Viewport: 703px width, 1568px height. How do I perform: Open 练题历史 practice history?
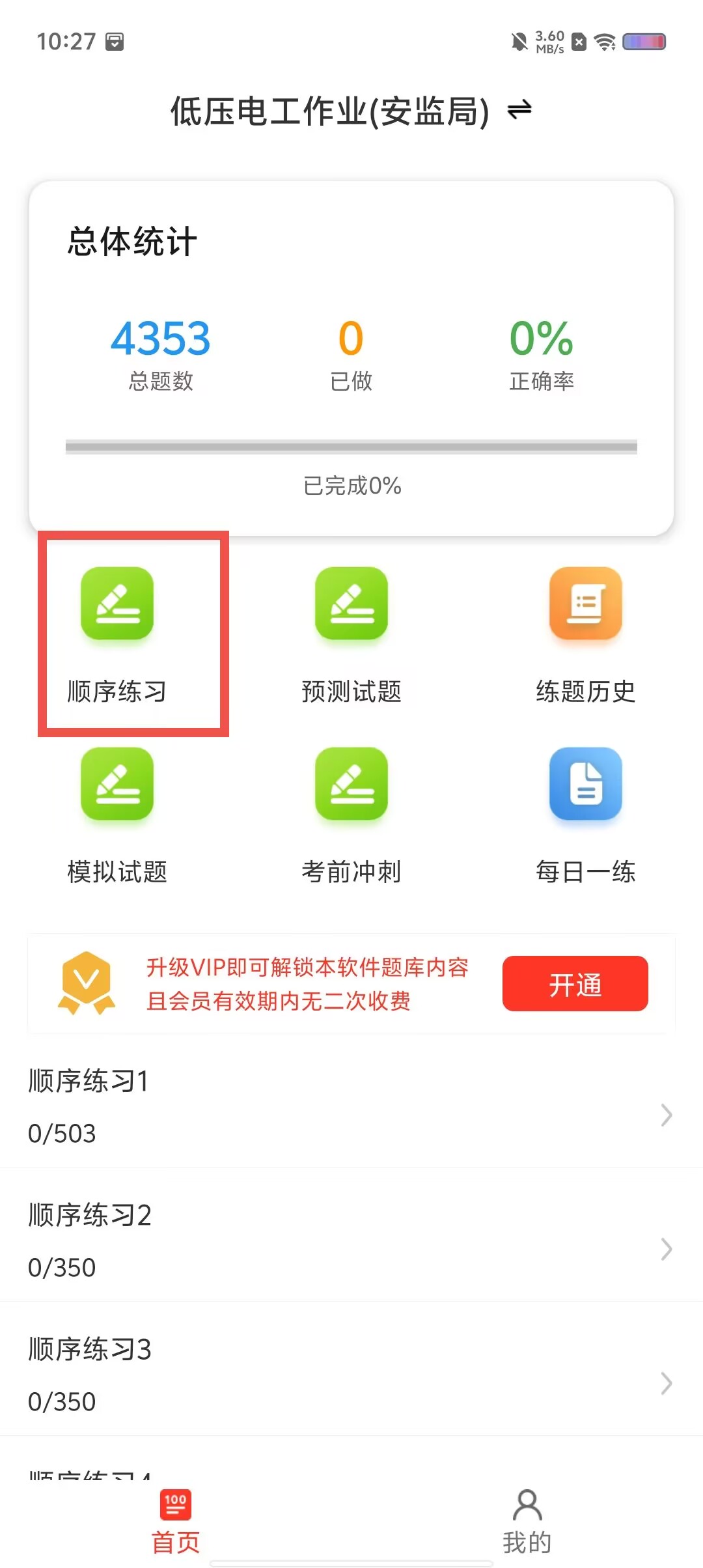click(x=586, y=636)
